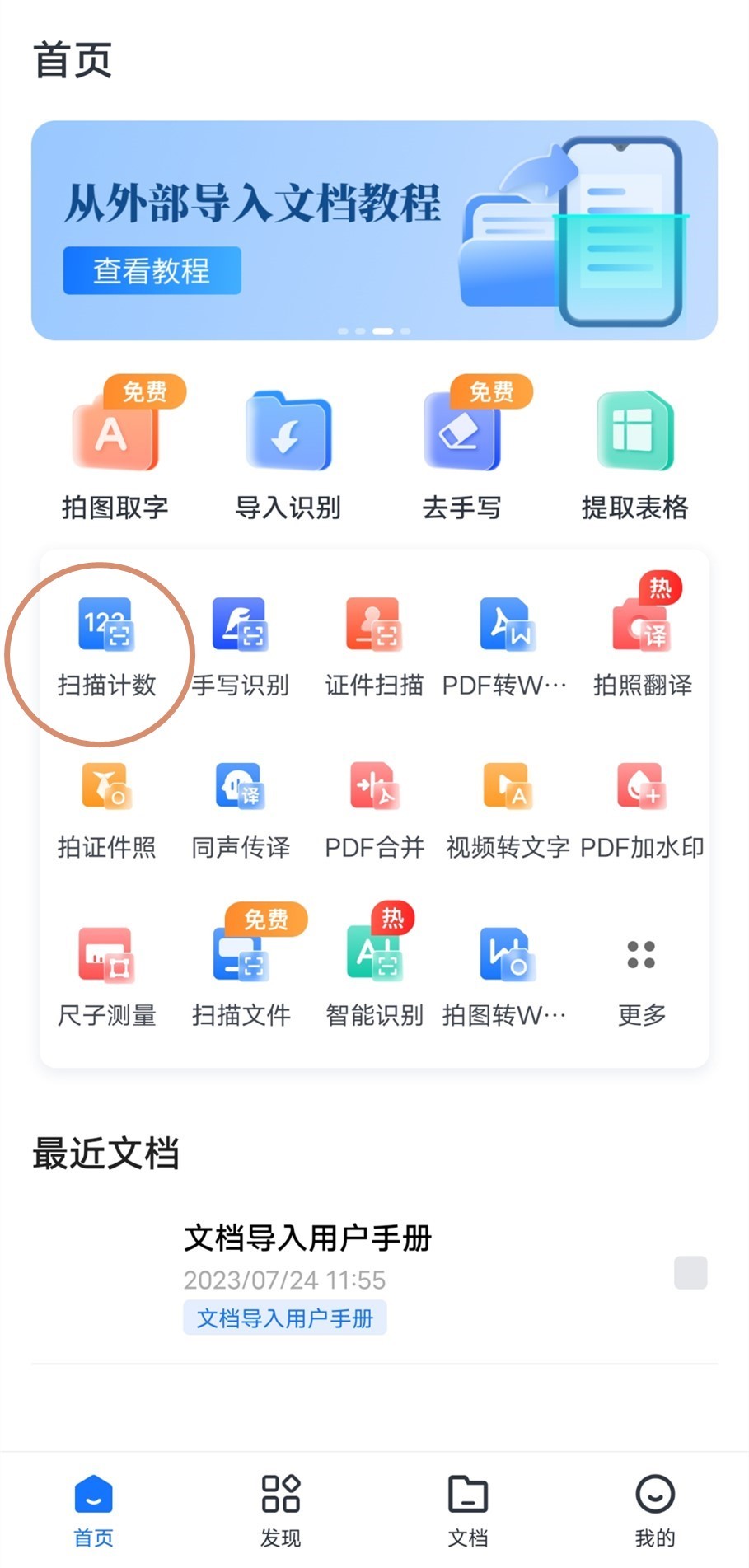This screenshot has height=1568, width=749.
Task: Open 提取表格 tool
Action: click(x=634, y=453)
